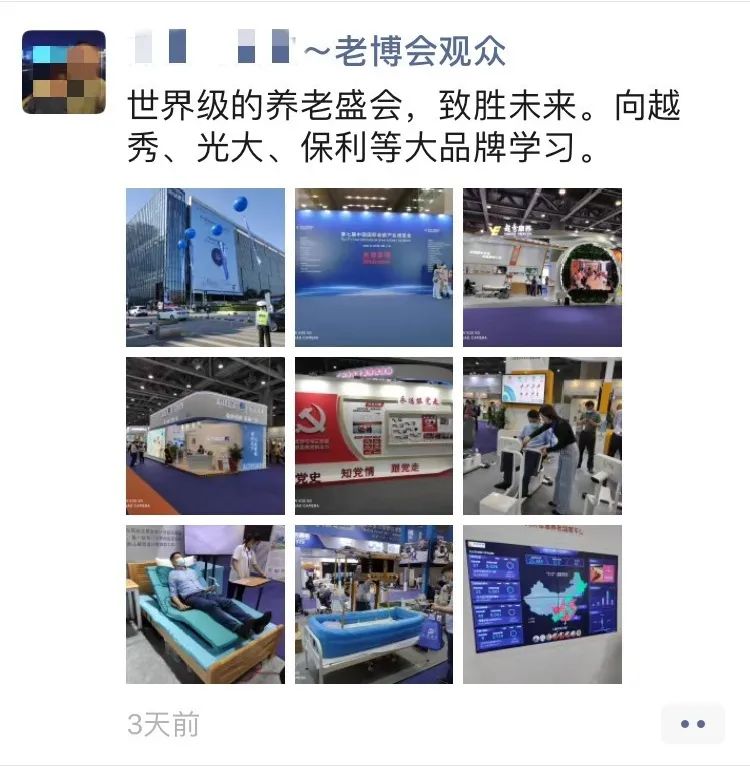Viewport: 750px width, 767px height.
Task: View the photo with the red party emblem wall
Action: coord(373,436)
